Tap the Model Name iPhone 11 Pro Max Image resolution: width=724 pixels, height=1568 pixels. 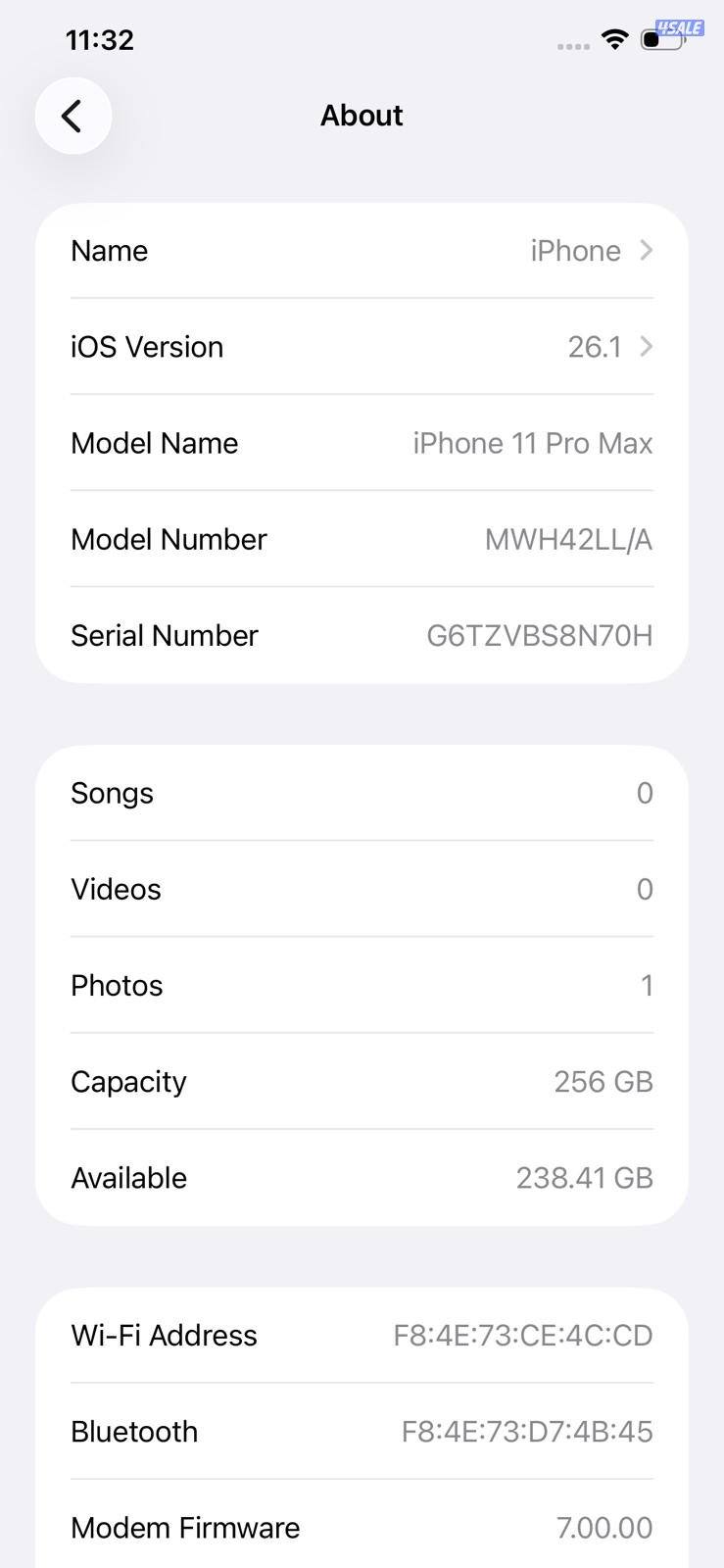click(362, 443)
